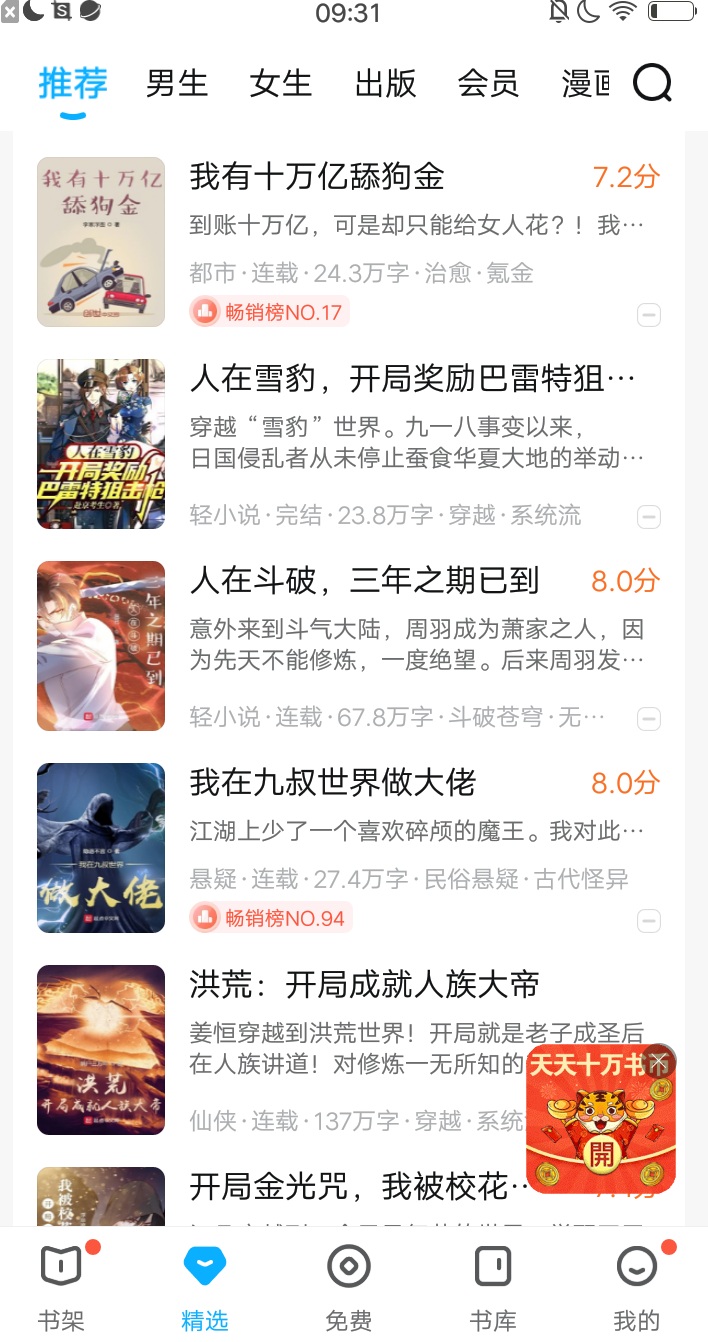
Task: Hide 我在九叔世界做大佬 using its minus icon
Action: pos(649,920)
